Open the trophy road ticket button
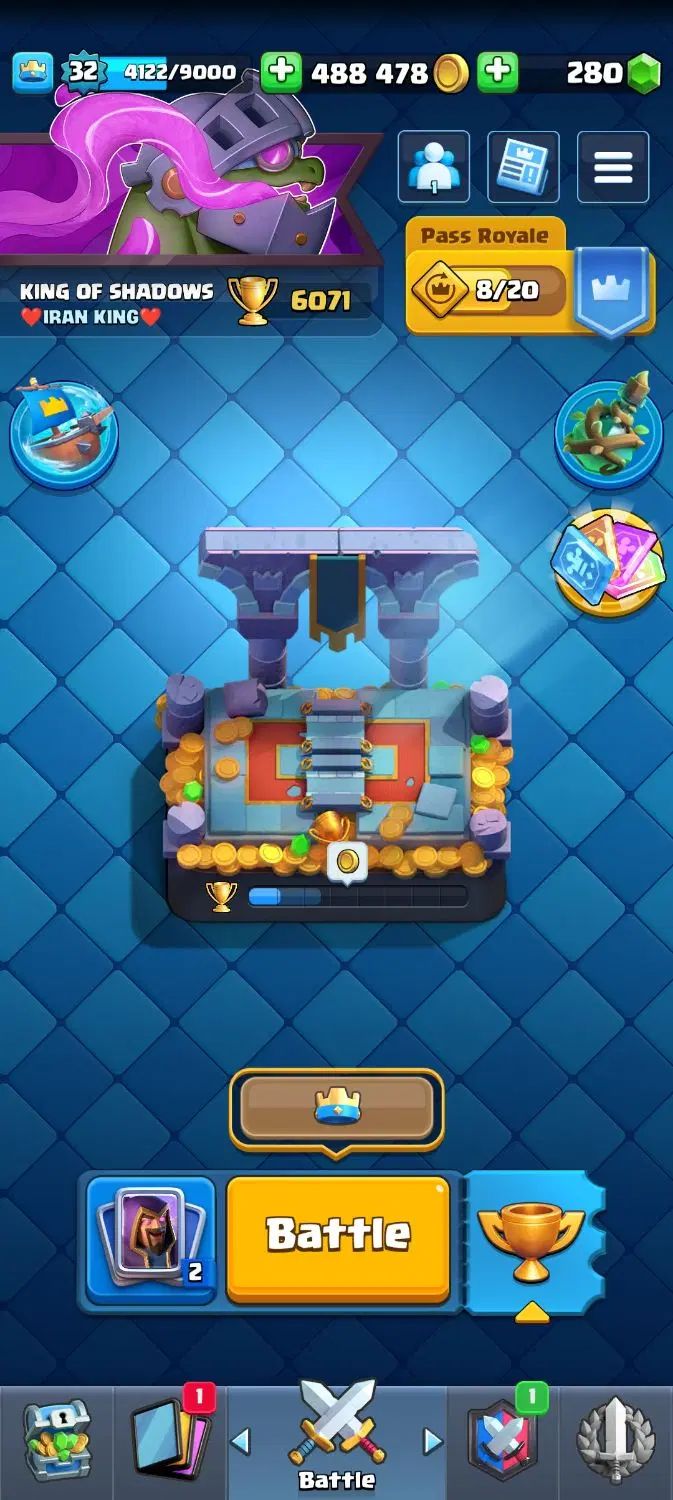The image size is (673, 1500). [x=530, y=1240]
